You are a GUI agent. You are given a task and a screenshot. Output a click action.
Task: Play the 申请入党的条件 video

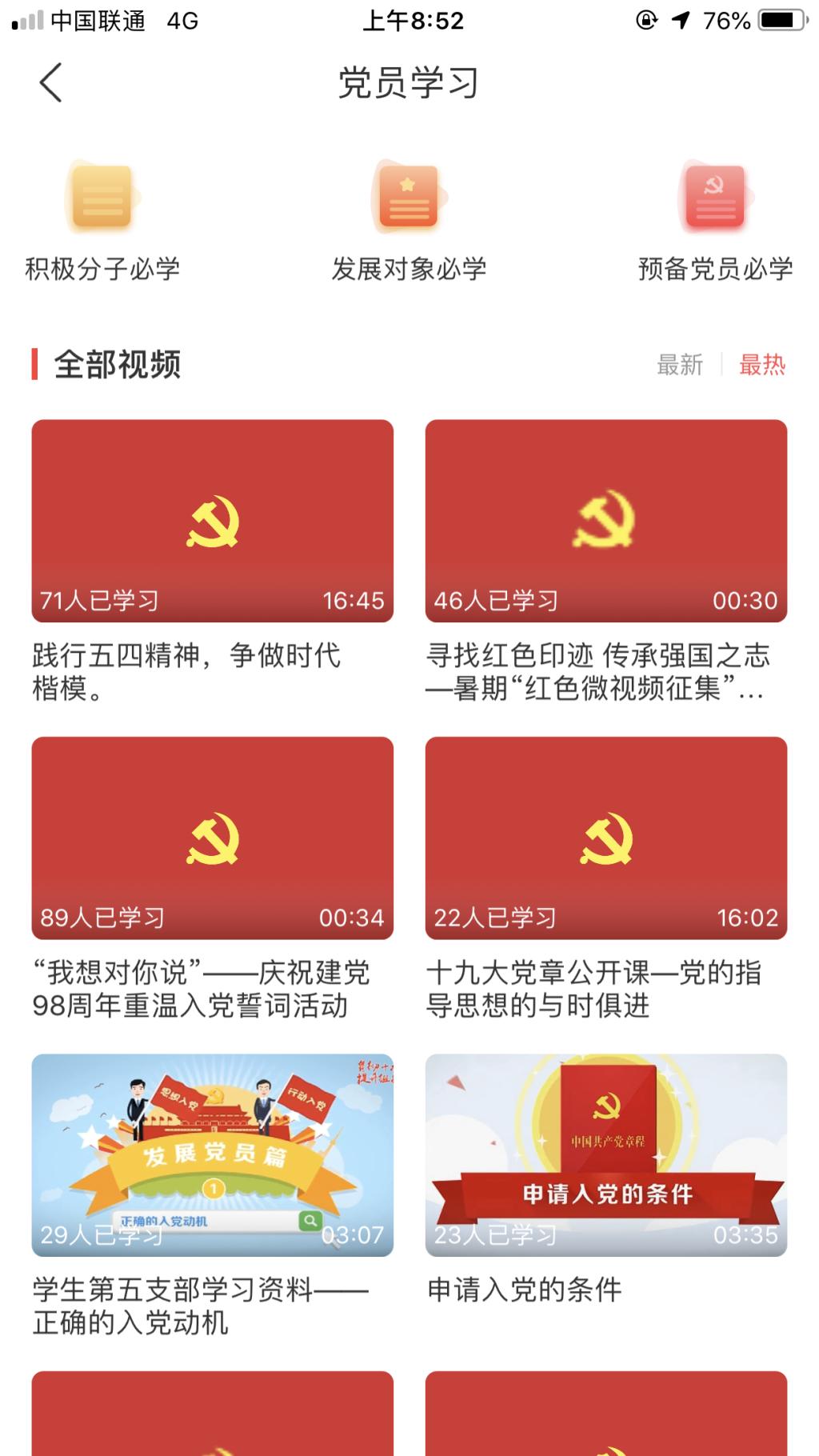point(605,1154)
